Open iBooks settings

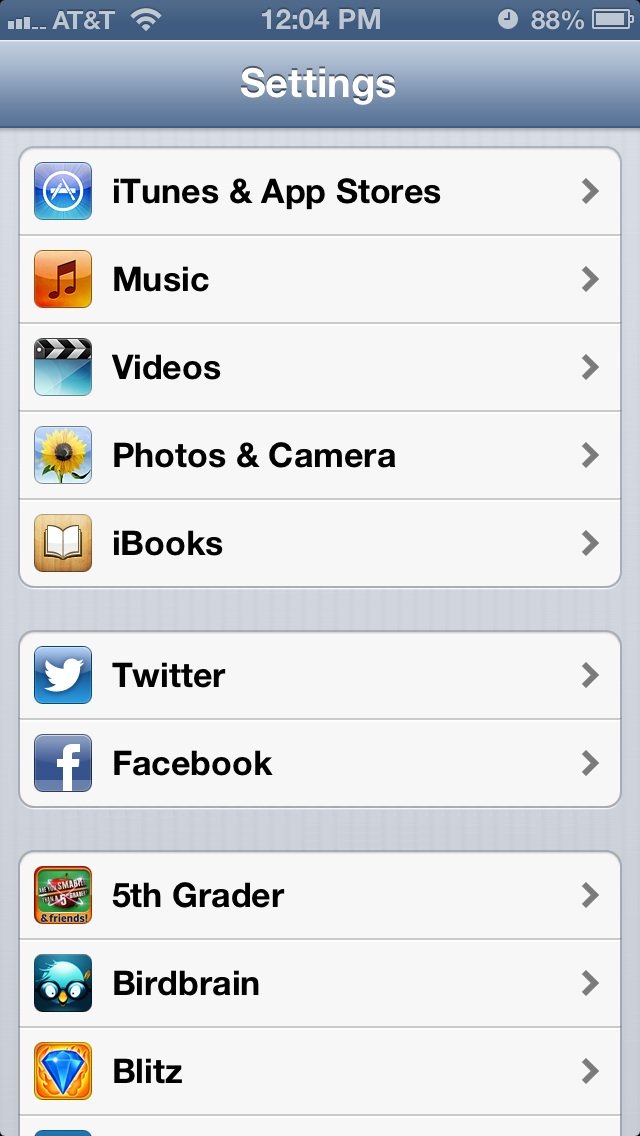coord(320,544)
